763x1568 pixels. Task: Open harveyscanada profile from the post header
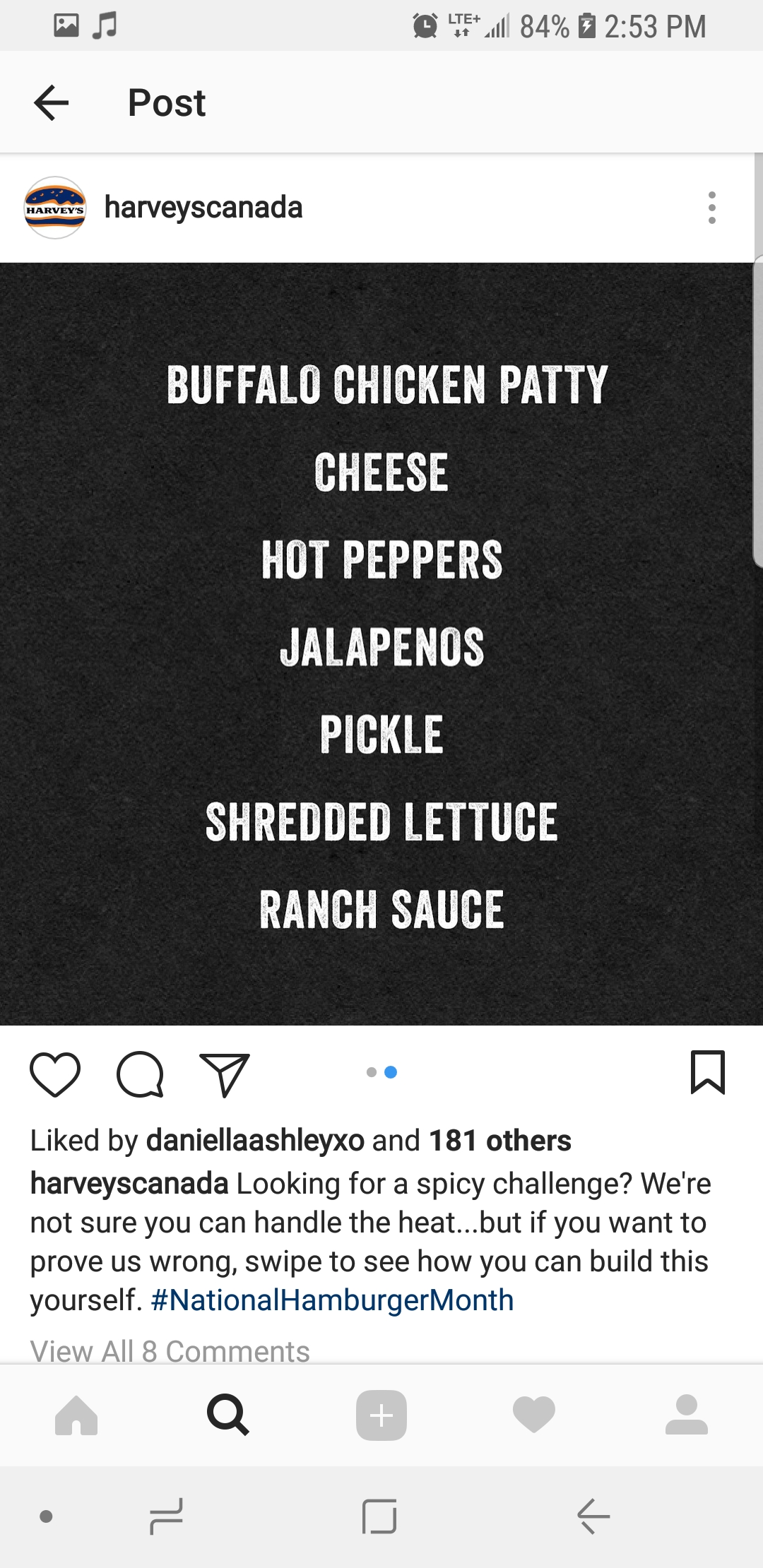tap(203, 208)
